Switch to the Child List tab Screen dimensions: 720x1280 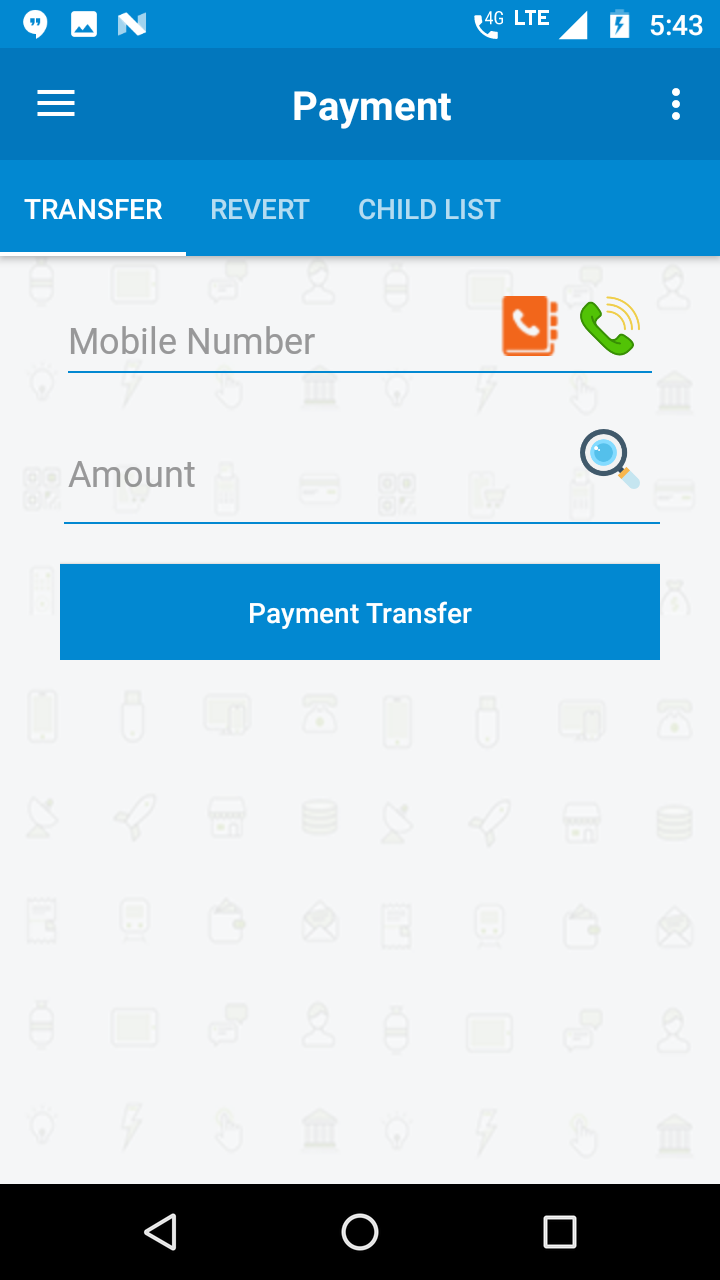(429, 209)
